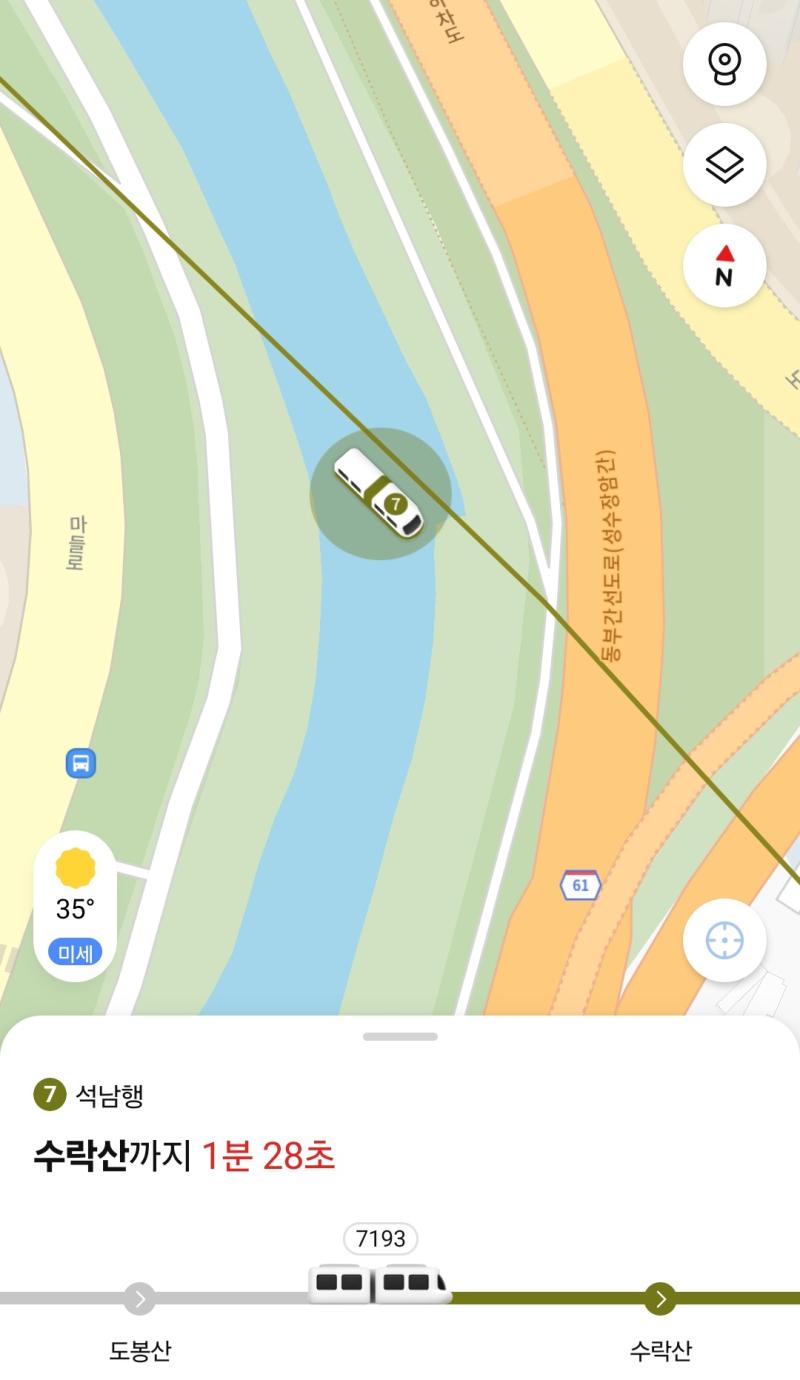Open the map layers selector
The height and width of the screenshot is (1380, 800).
[724, 166]
